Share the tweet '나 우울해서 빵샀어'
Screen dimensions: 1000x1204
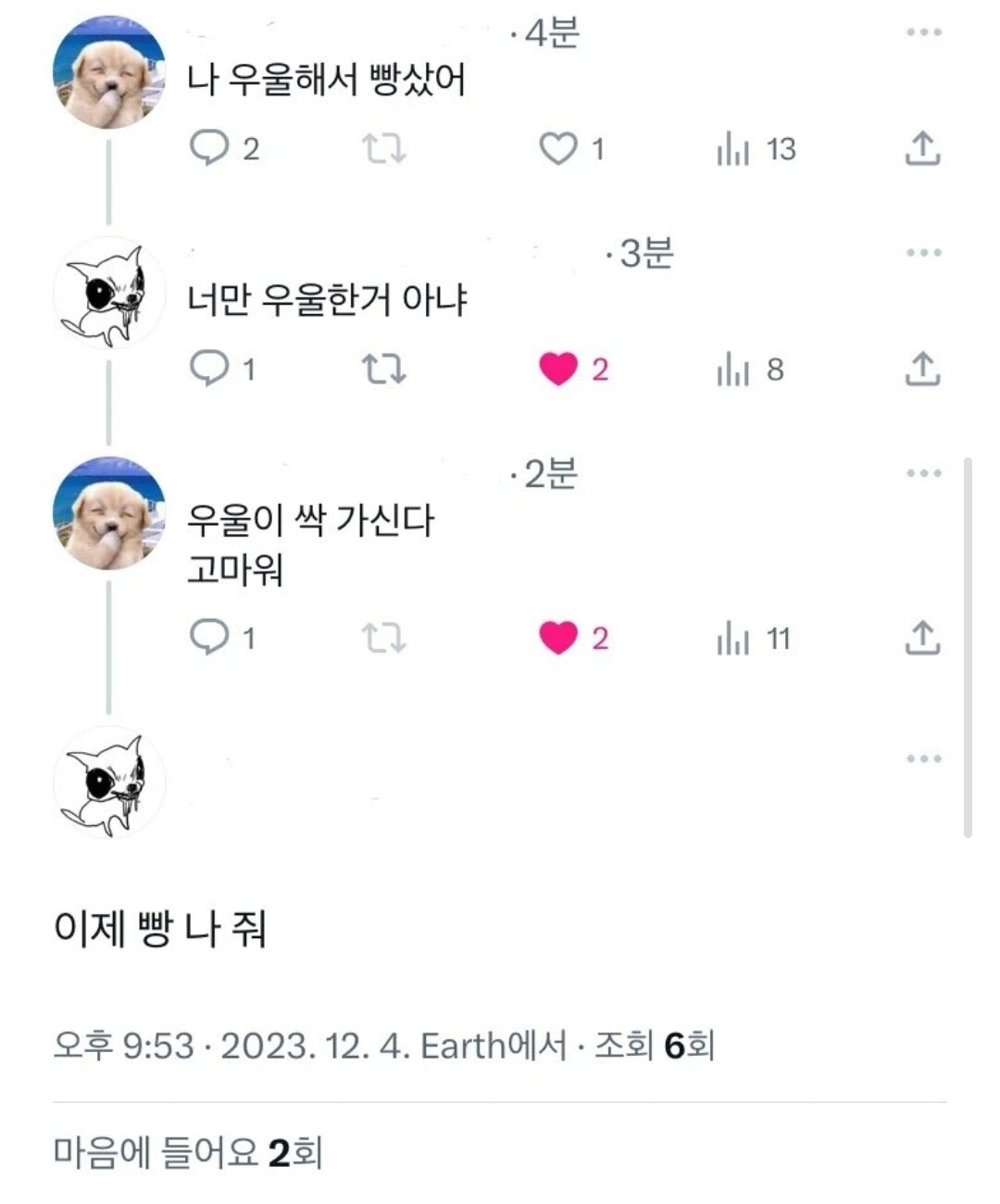pos(922,148)
